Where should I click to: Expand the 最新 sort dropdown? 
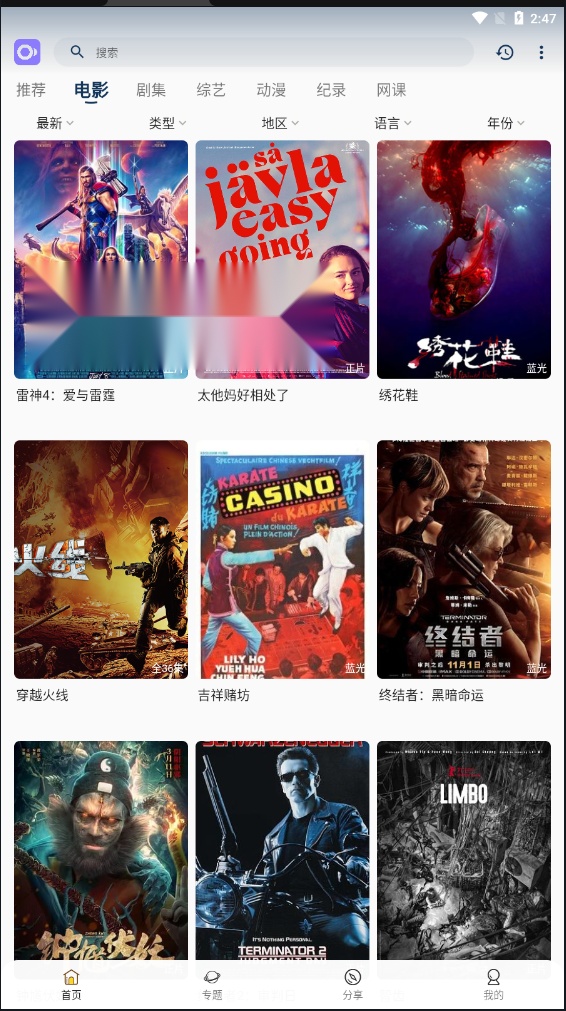coord(55,123)
